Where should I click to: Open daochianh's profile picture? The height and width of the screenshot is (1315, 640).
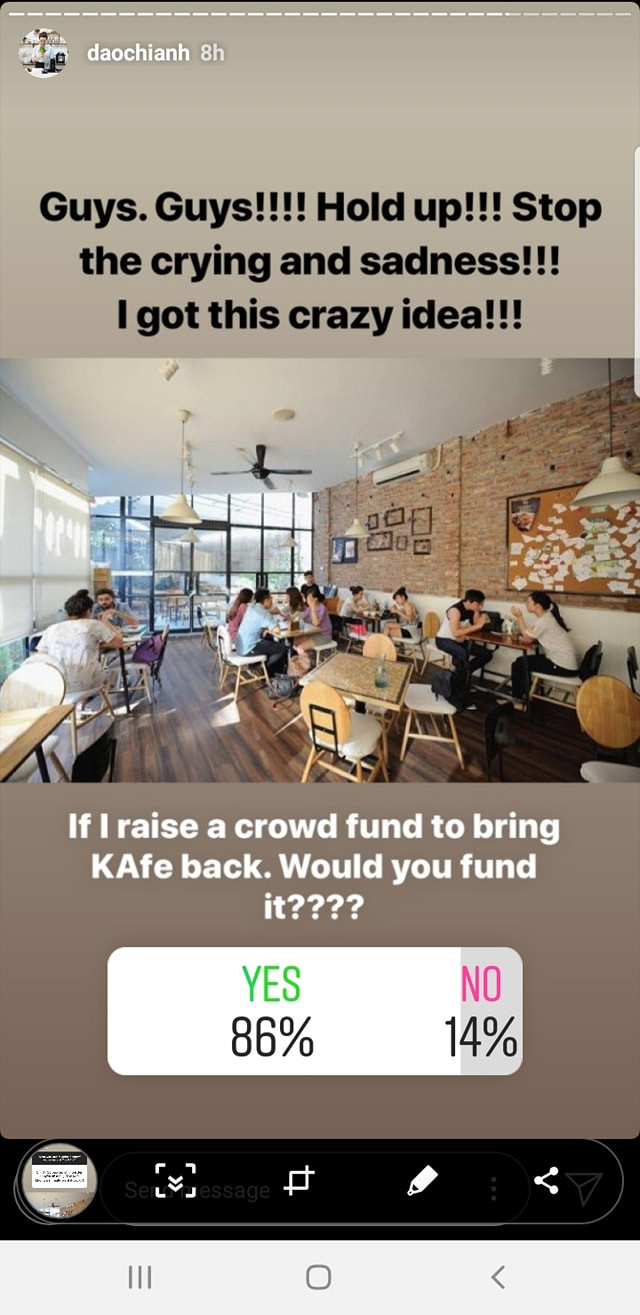[42, 53]
